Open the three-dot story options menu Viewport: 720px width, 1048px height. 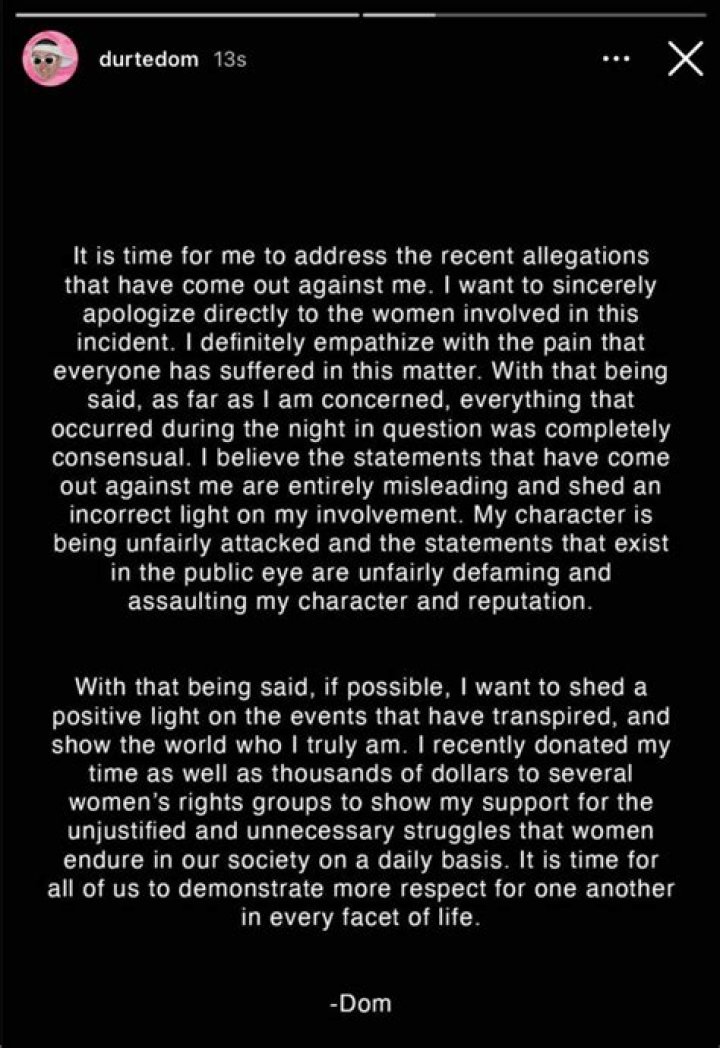pos(617,60)
